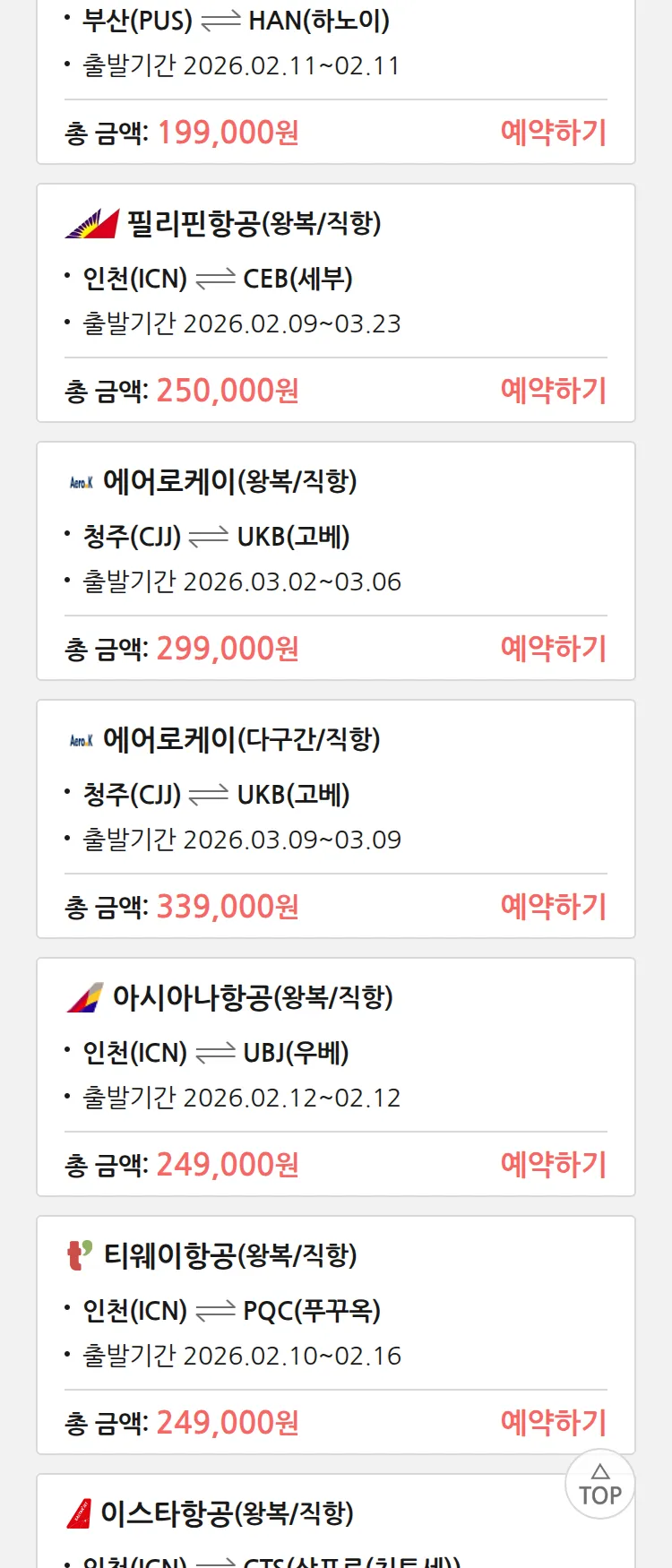Tap 예약하기 for the 299,000원 에어로케이 fare

click(x=553, y=649)
